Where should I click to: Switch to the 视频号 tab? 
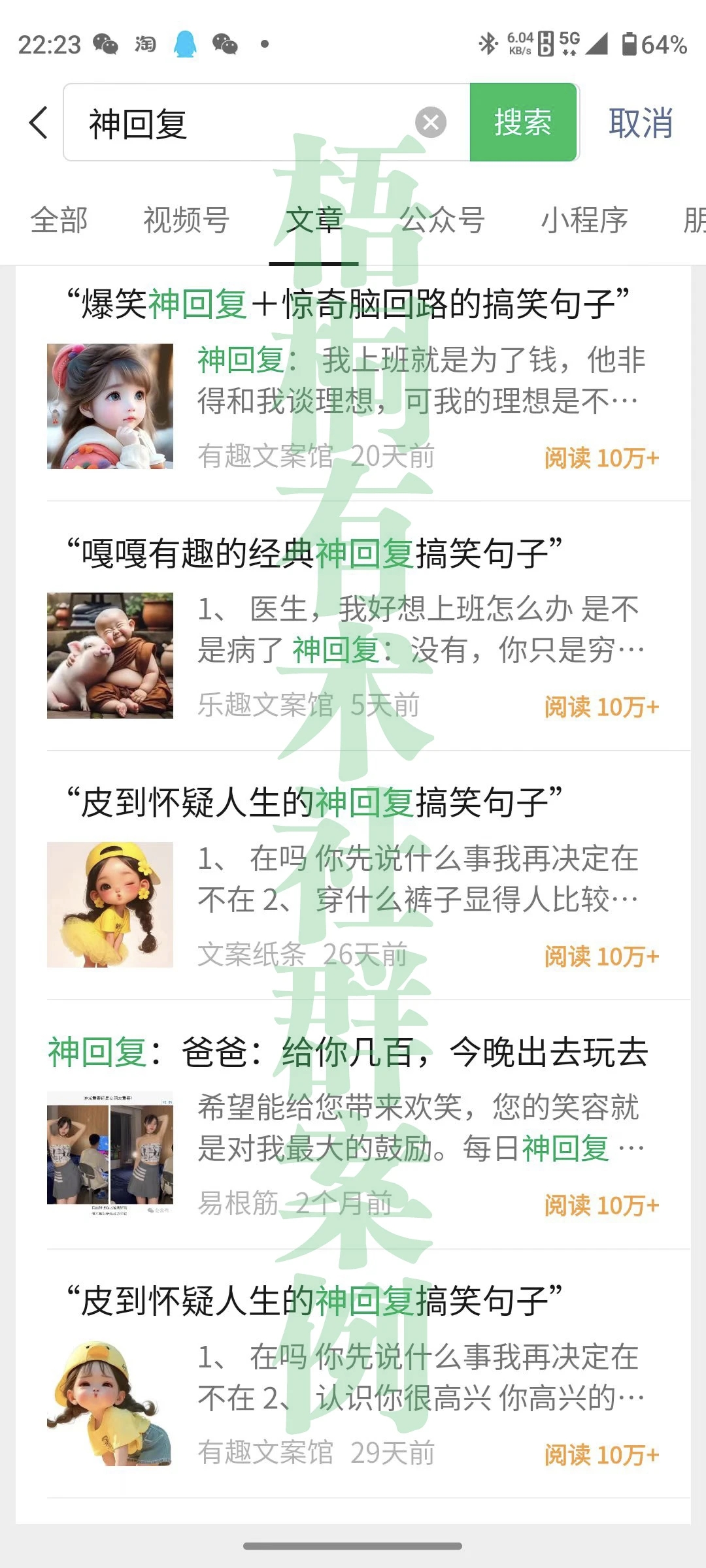pyautogui.click(x=186, y=220)
